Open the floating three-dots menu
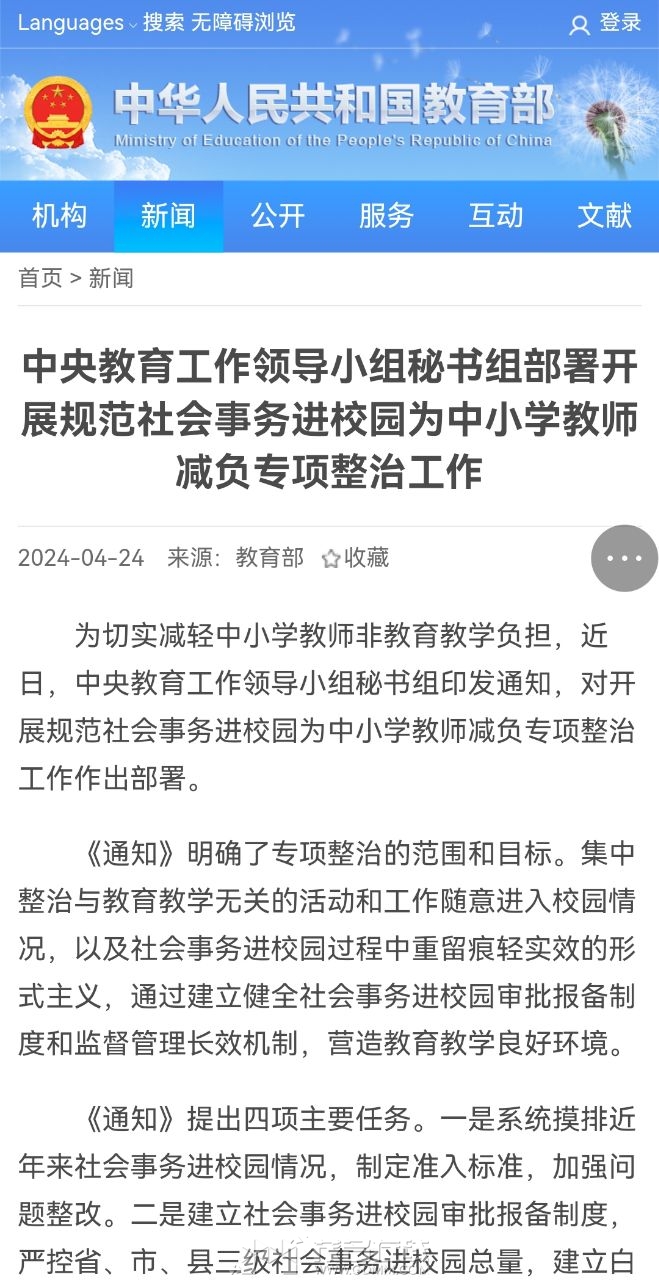The width and height of the screenshot is (659, 1280). click(624, 558)
